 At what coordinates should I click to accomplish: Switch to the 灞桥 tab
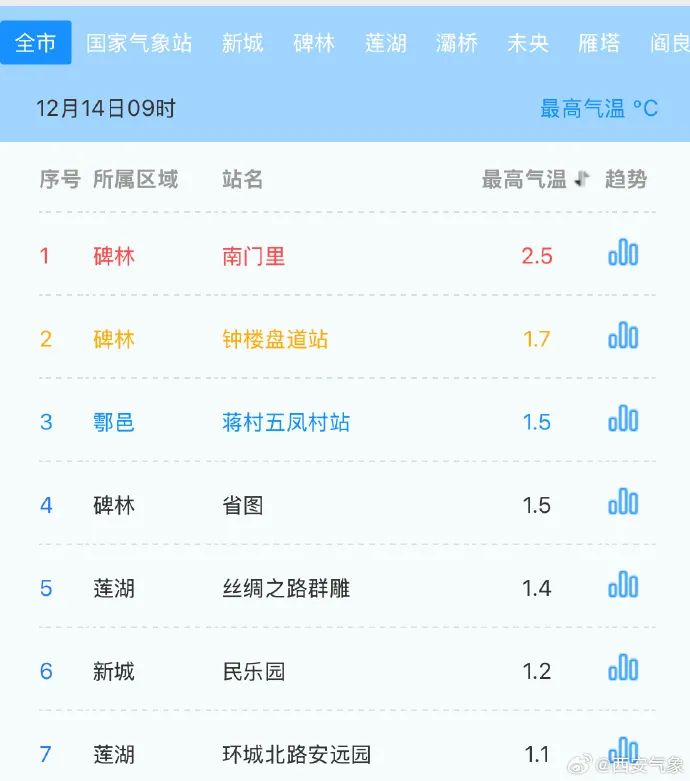457,43
